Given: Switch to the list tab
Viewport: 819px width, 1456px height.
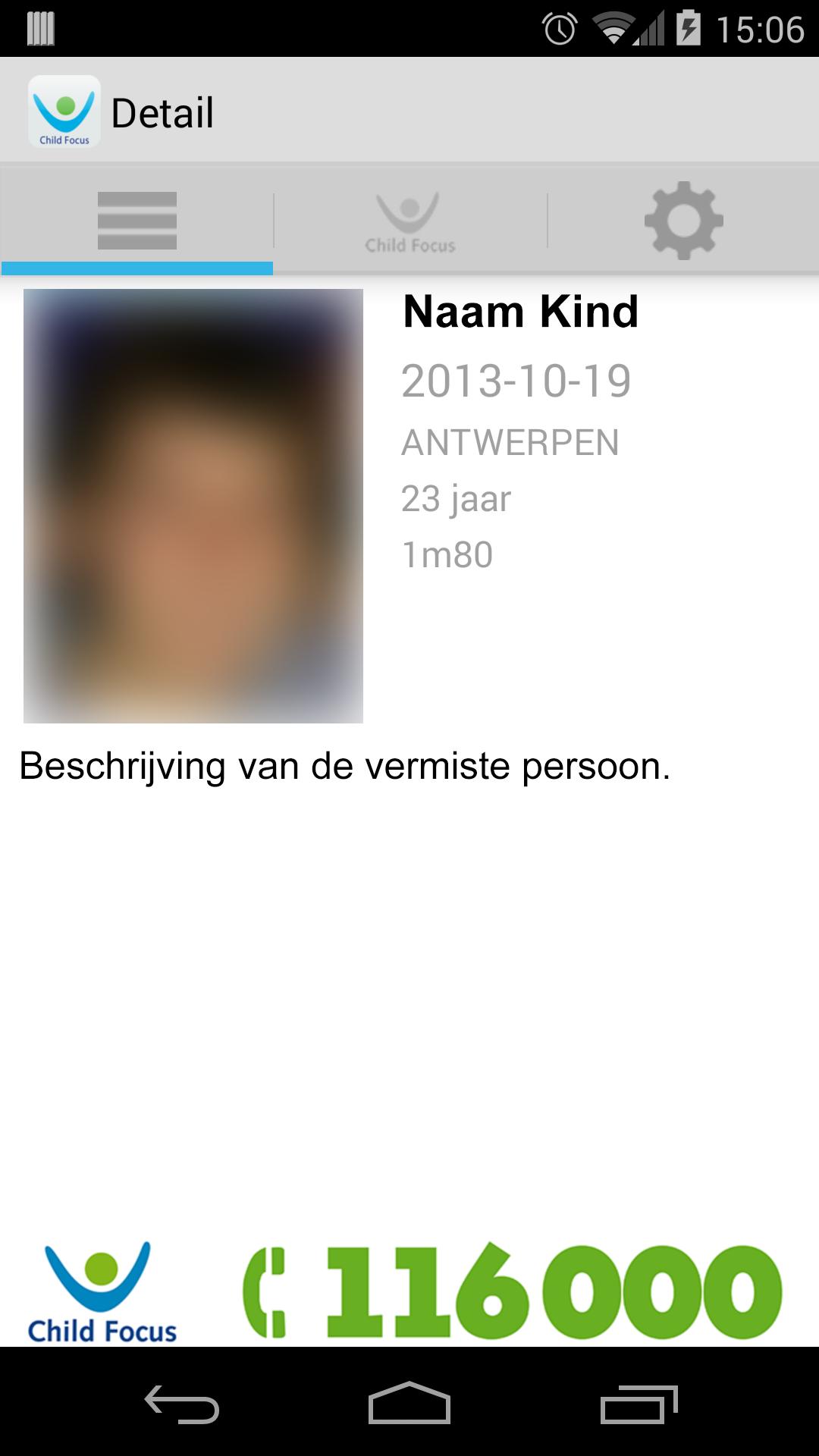Looking at the screenshot, I should pos(136,220).
